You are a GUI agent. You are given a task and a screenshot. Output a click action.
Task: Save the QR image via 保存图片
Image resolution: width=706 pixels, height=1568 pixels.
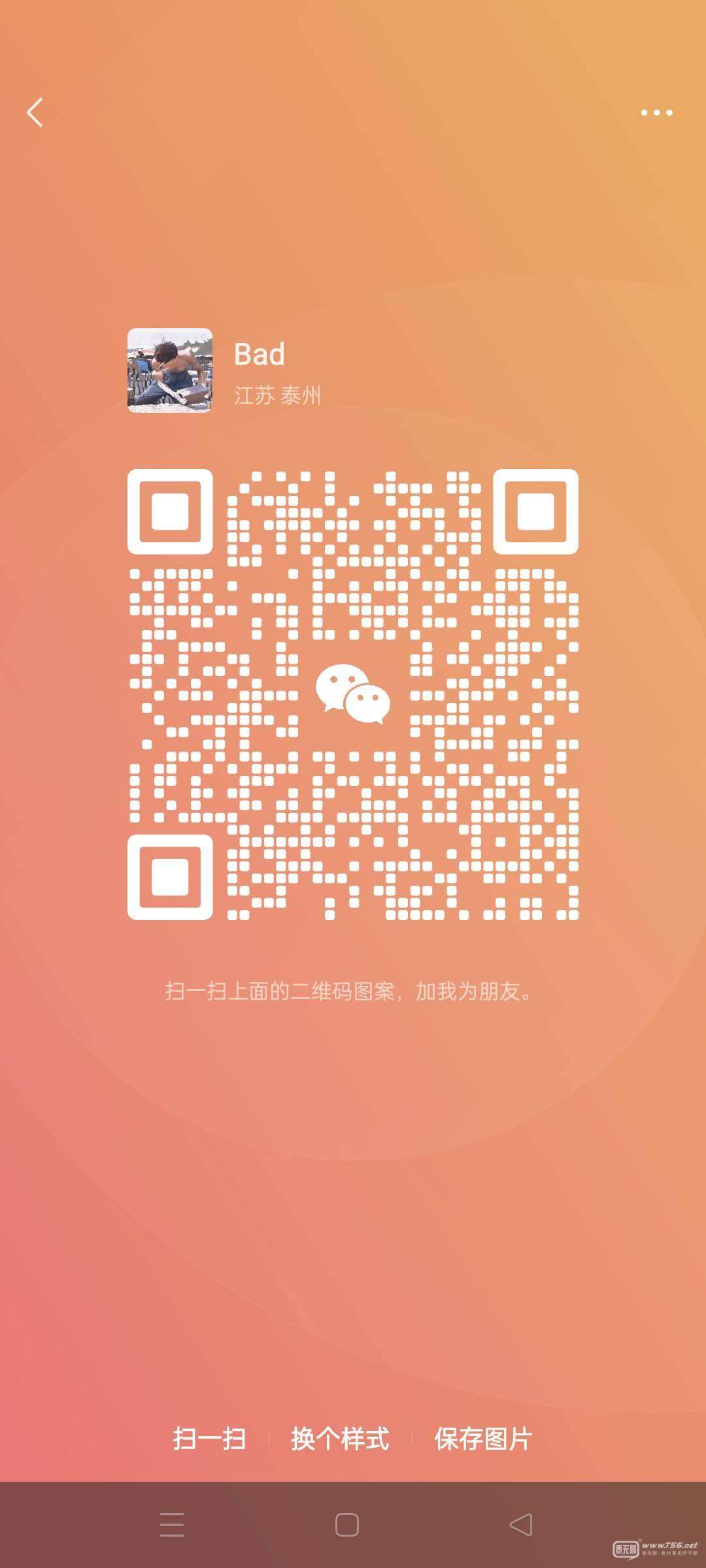pyautogui.click(x=484, y=1439)
